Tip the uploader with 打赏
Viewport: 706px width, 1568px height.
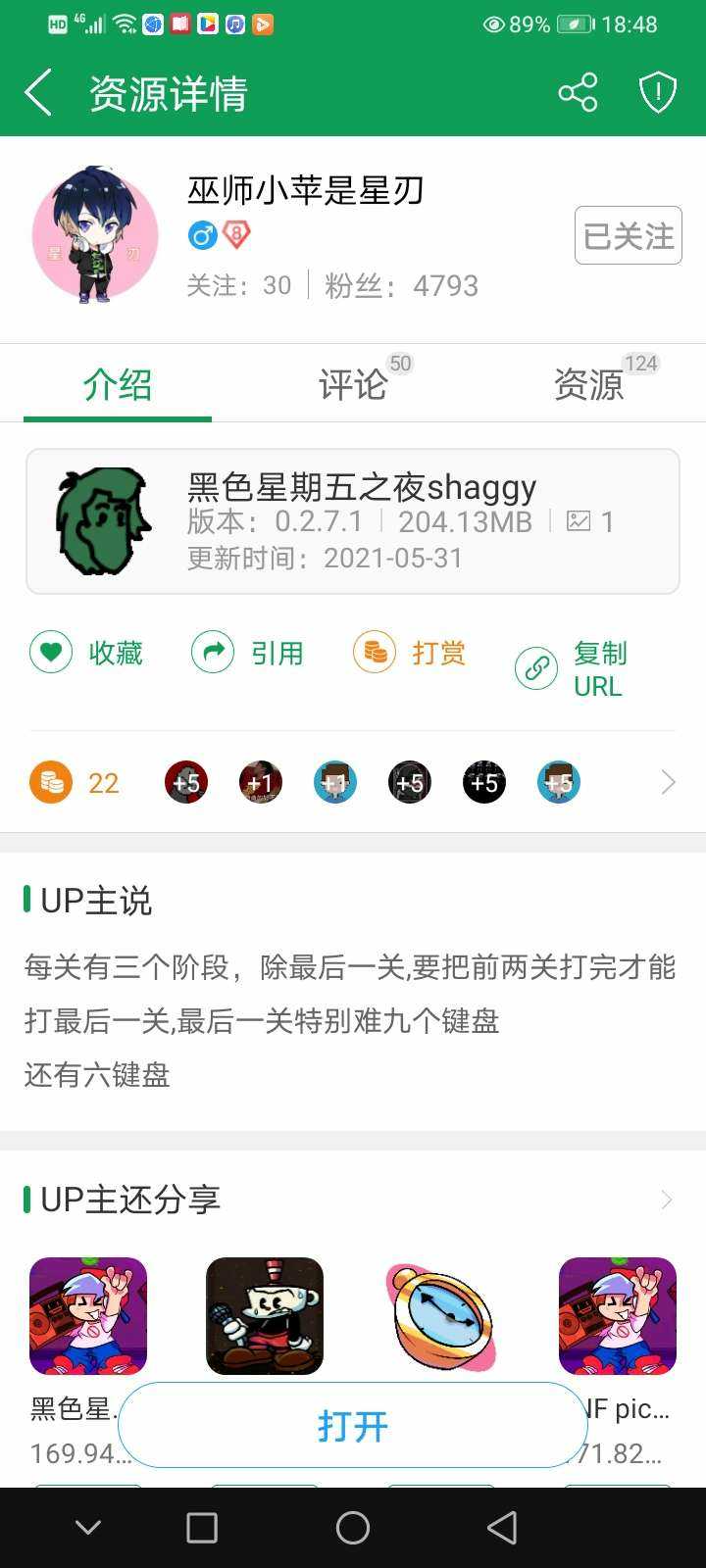(410, 653)
